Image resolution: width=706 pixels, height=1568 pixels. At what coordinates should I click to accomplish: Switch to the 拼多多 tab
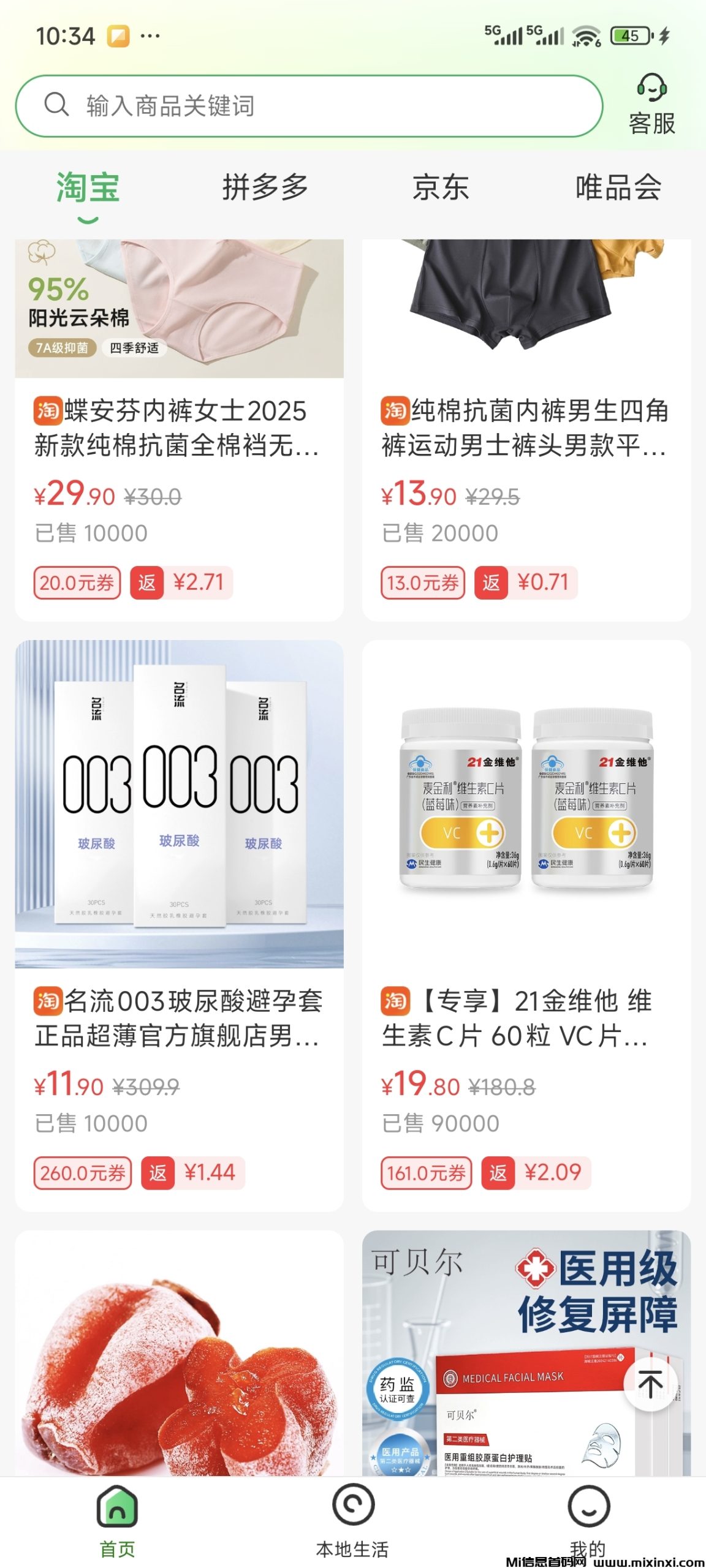265,187
